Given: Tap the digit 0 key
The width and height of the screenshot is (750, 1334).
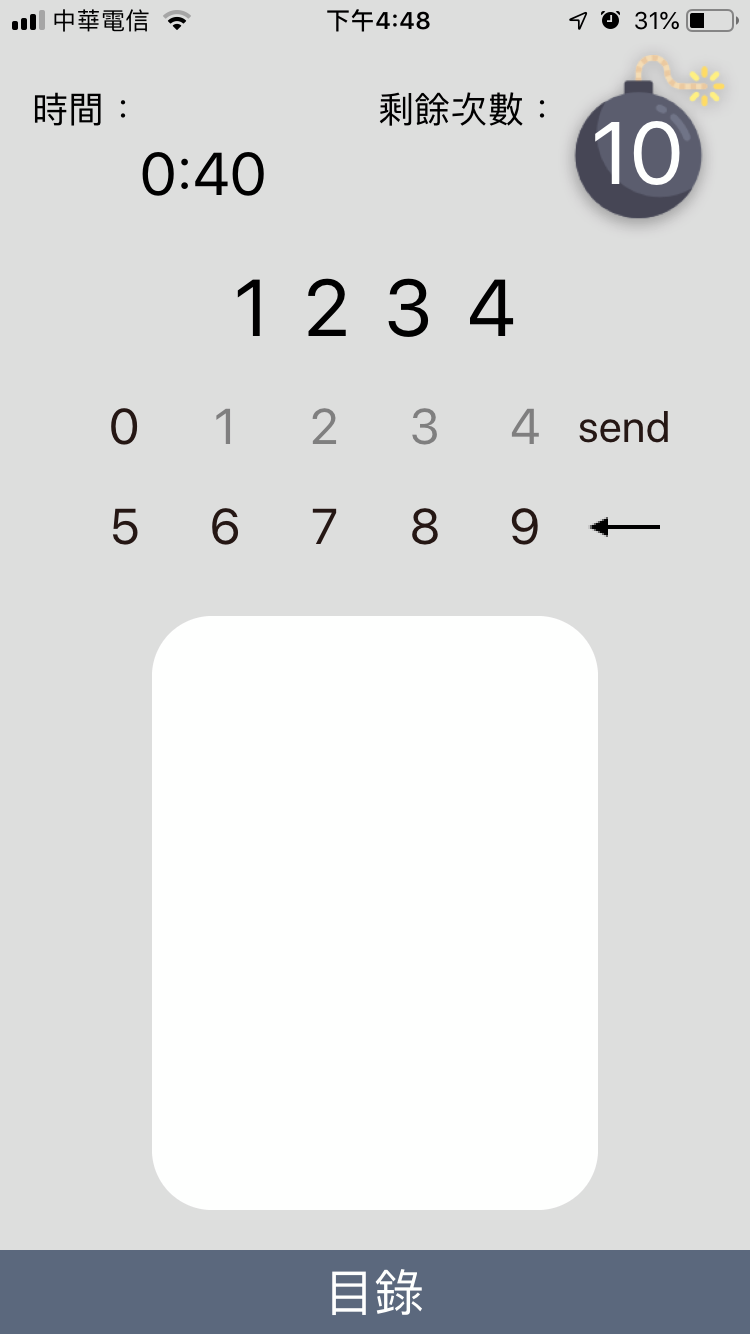Looking at the screenshot, I should pyautogui.click(x=124, y=427).
